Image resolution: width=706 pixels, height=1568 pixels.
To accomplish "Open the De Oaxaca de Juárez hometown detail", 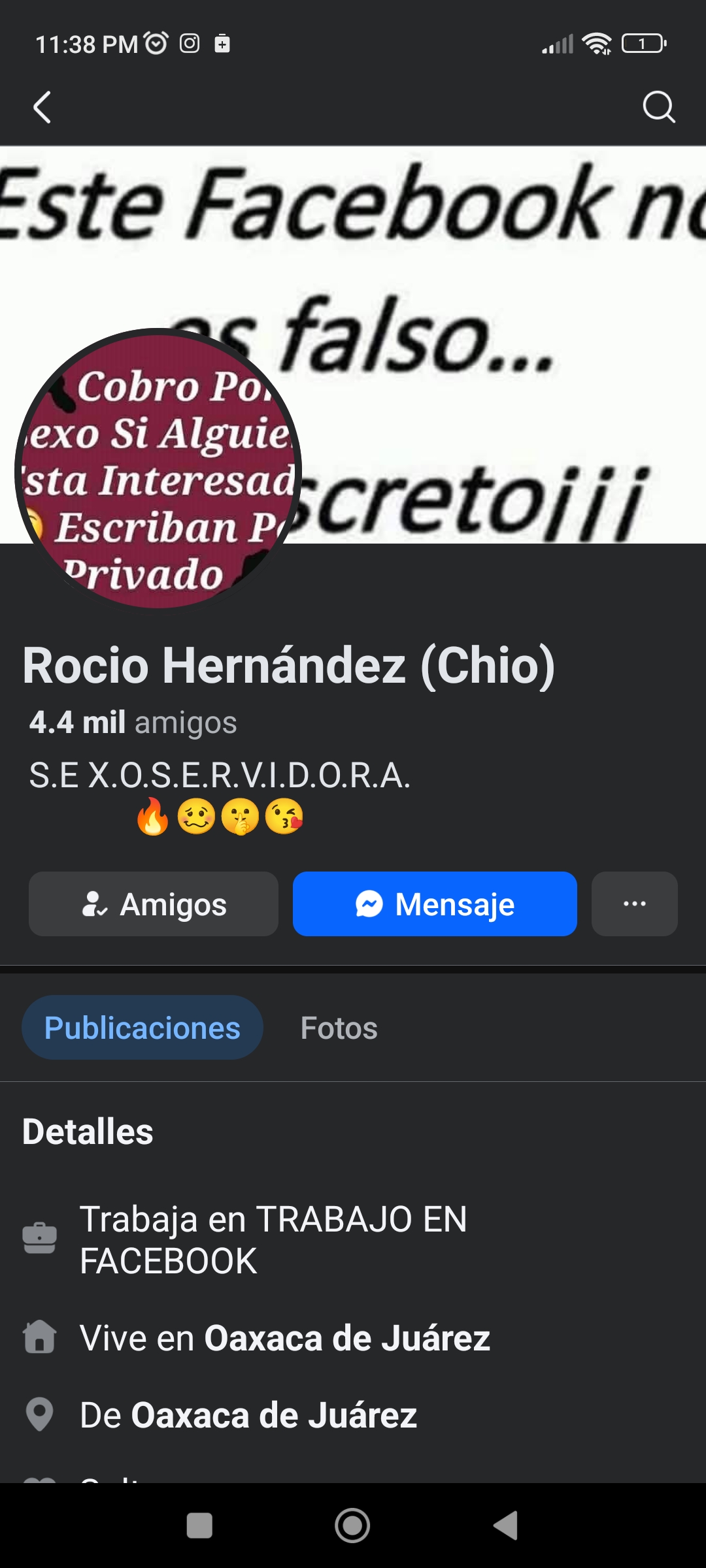I will 248,1415.
